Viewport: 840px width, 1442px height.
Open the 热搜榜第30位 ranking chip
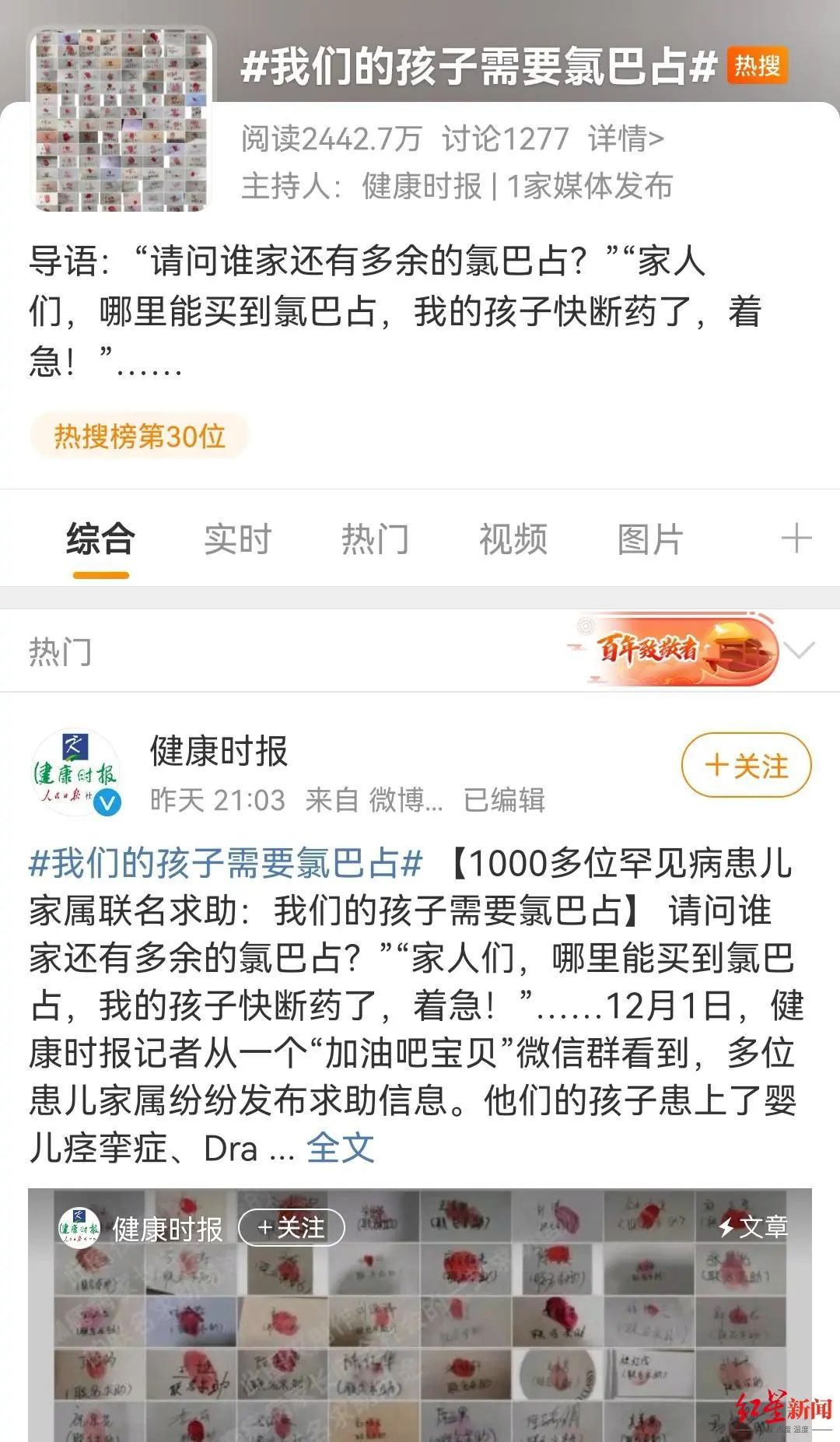tap(139, 436)
